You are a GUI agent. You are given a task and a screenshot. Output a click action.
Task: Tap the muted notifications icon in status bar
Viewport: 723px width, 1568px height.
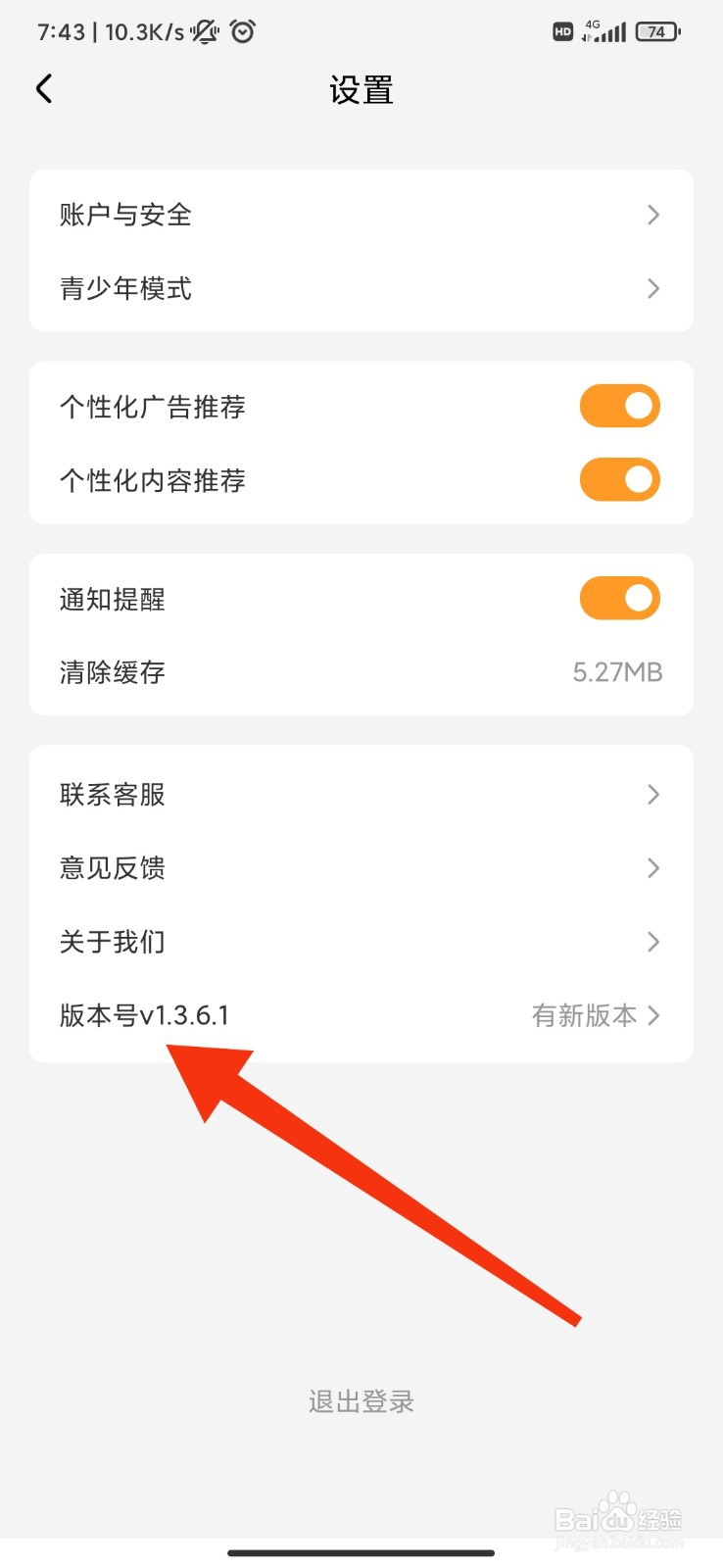pos(203,31)
